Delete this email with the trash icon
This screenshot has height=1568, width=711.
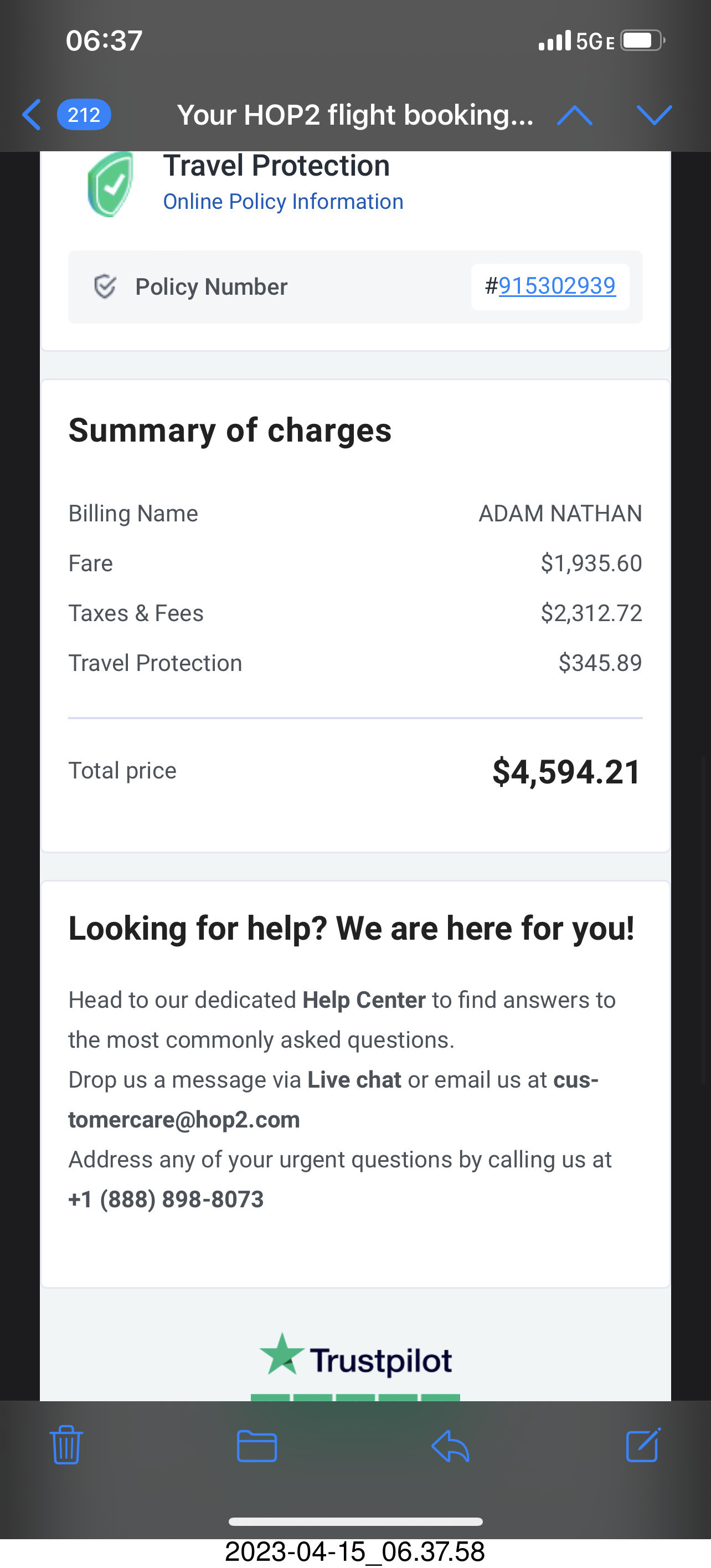coord(66,1445)
